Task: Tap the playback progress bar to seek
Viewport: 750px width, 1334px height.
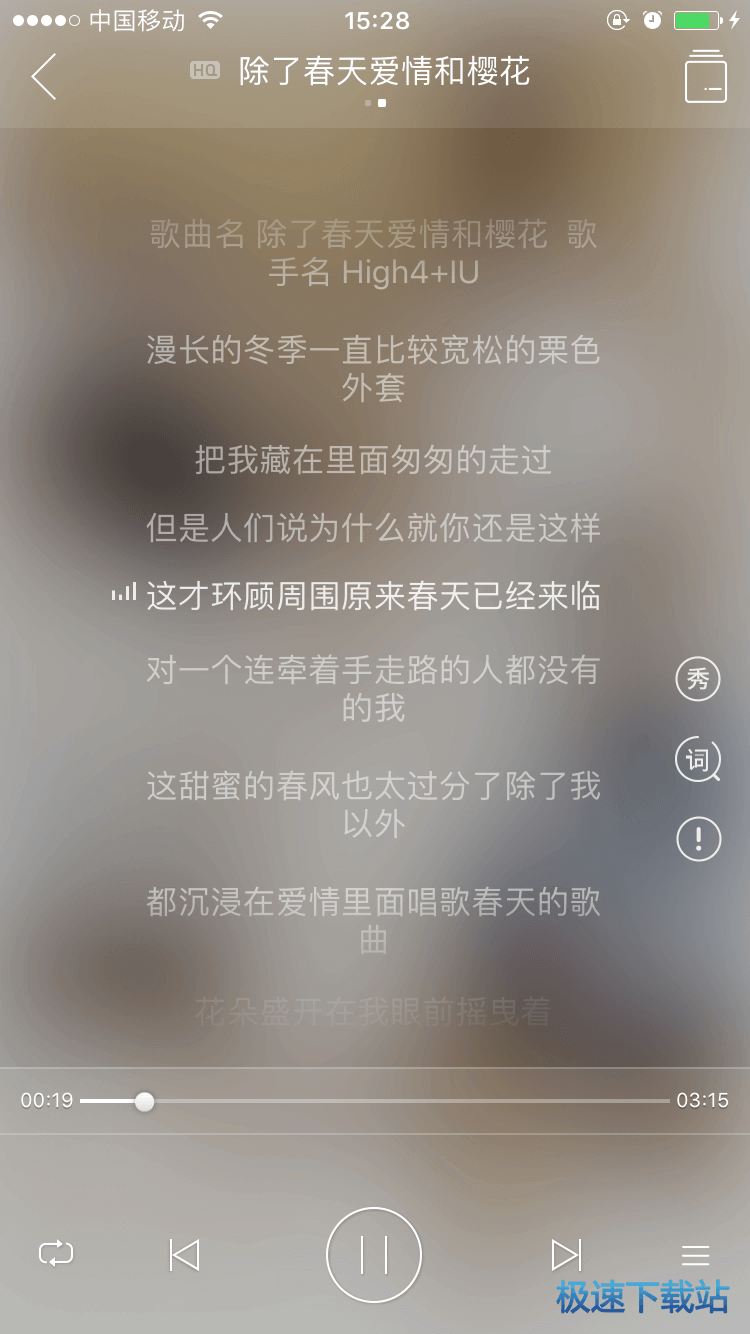Action: [400, 1101]
